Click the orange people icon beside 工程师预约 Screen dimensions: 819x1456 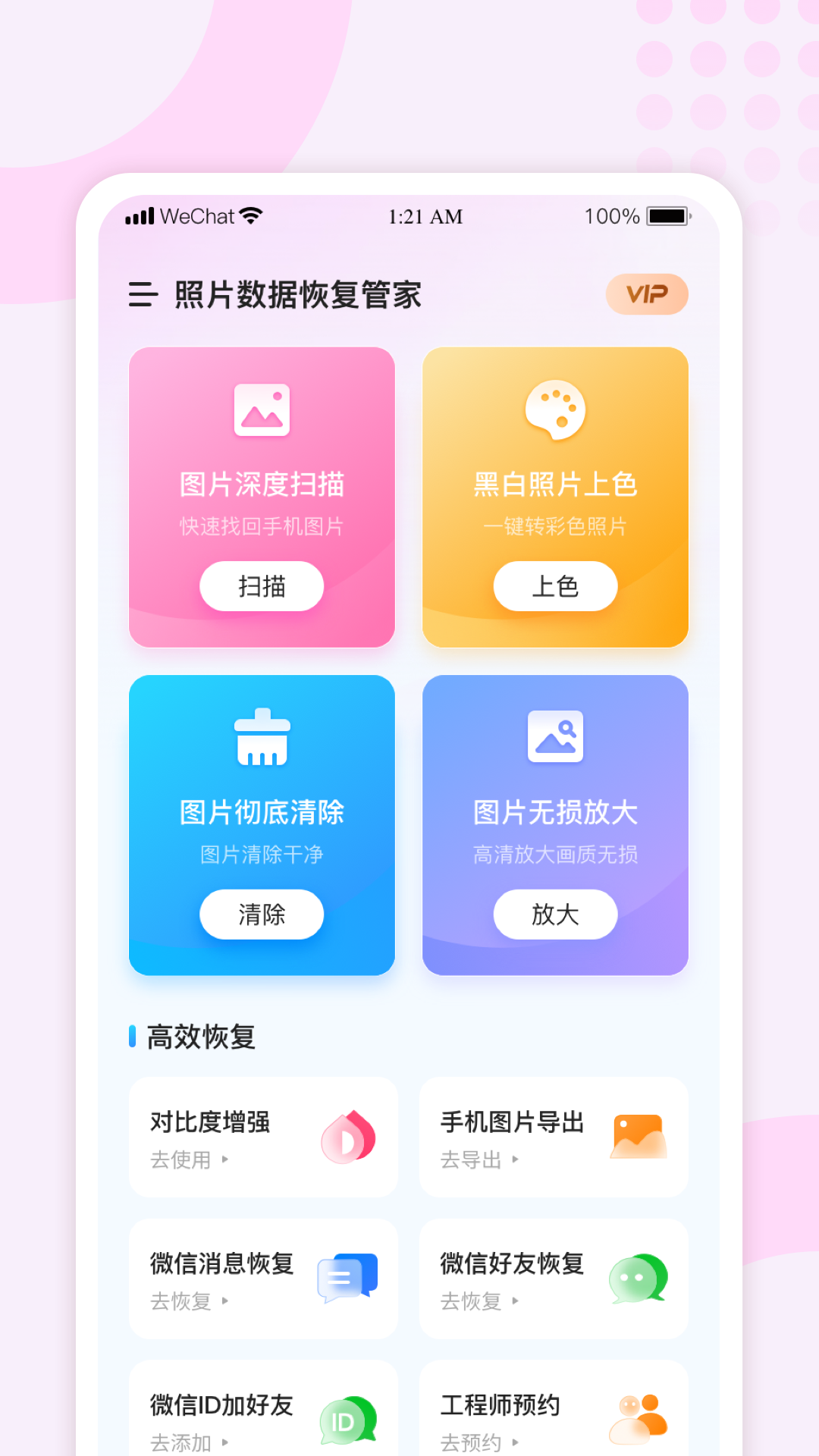pyautogui.click(x=637, y=1419)
